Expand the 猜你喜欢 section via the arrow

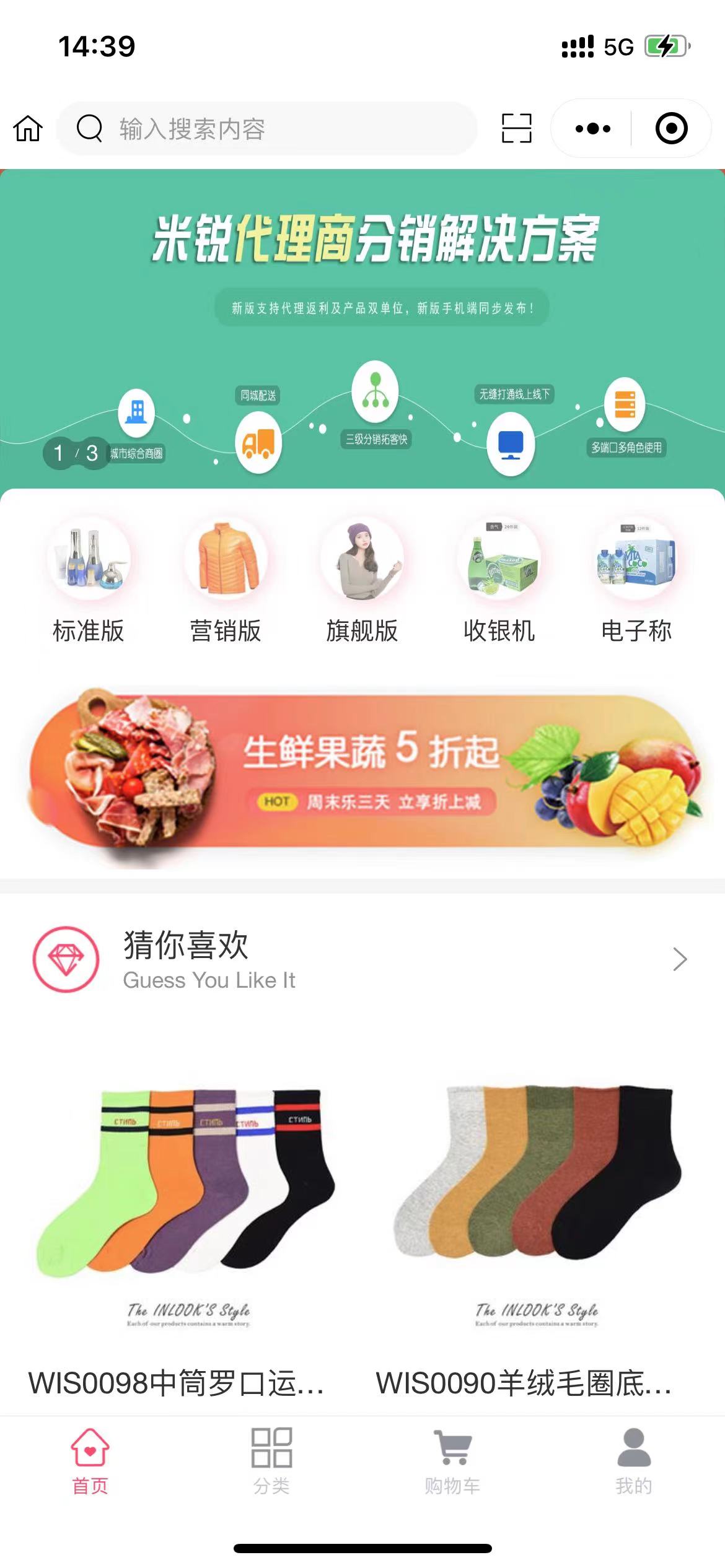(680, 959)
